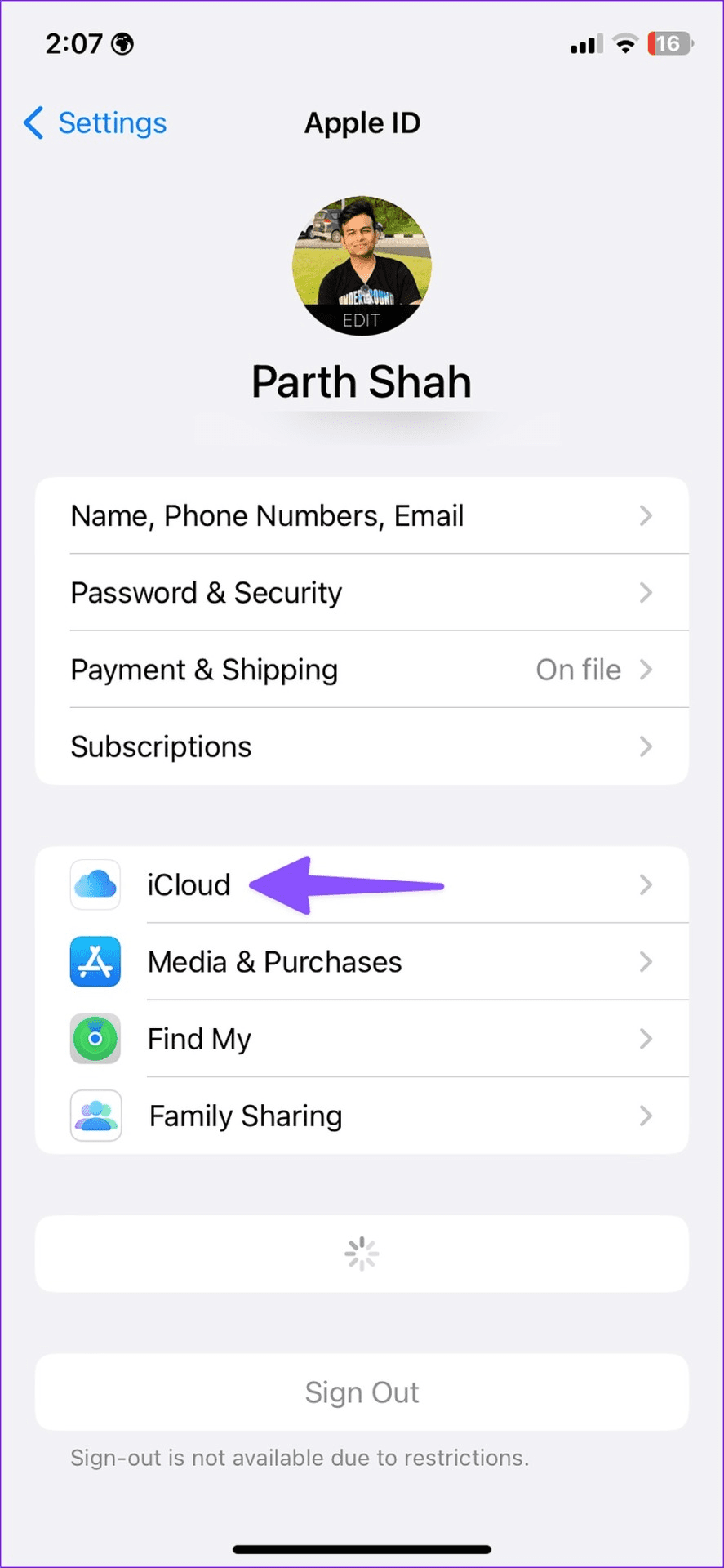This screenshot has width=724, height=1568.
Task: Select the Apple ID title heading
Action: click(x=362, y=122)
